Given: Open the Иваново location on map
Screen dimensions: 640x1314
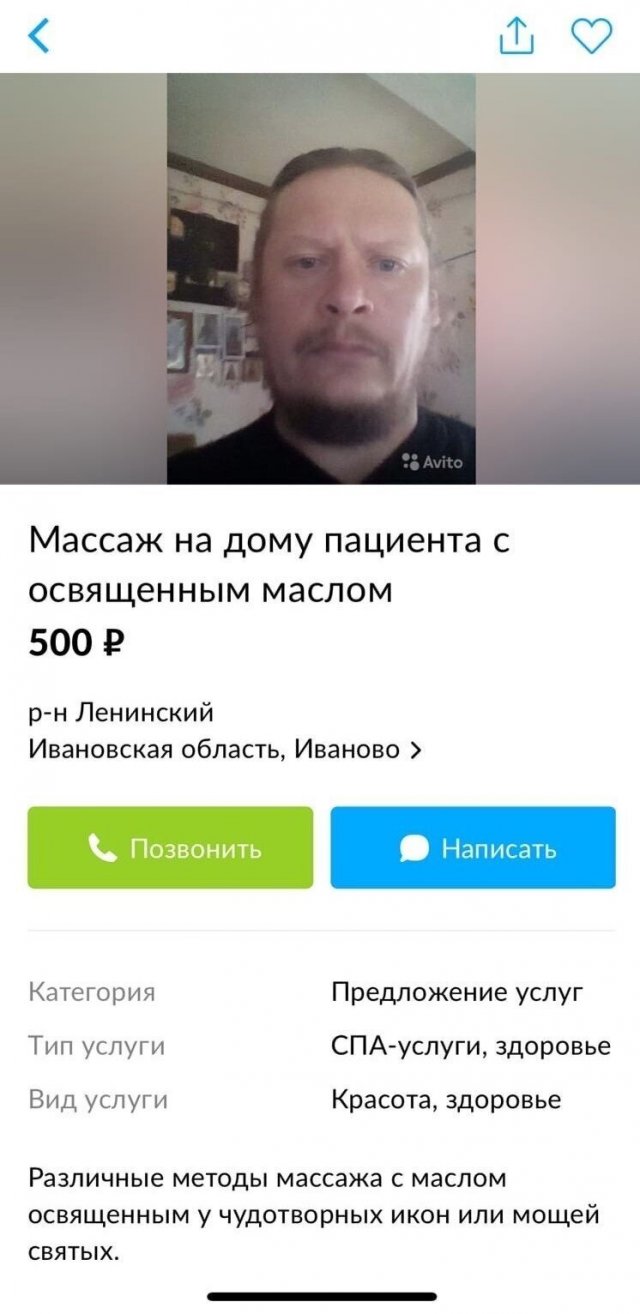Looking at the screenshot, I should click(225, 749).
